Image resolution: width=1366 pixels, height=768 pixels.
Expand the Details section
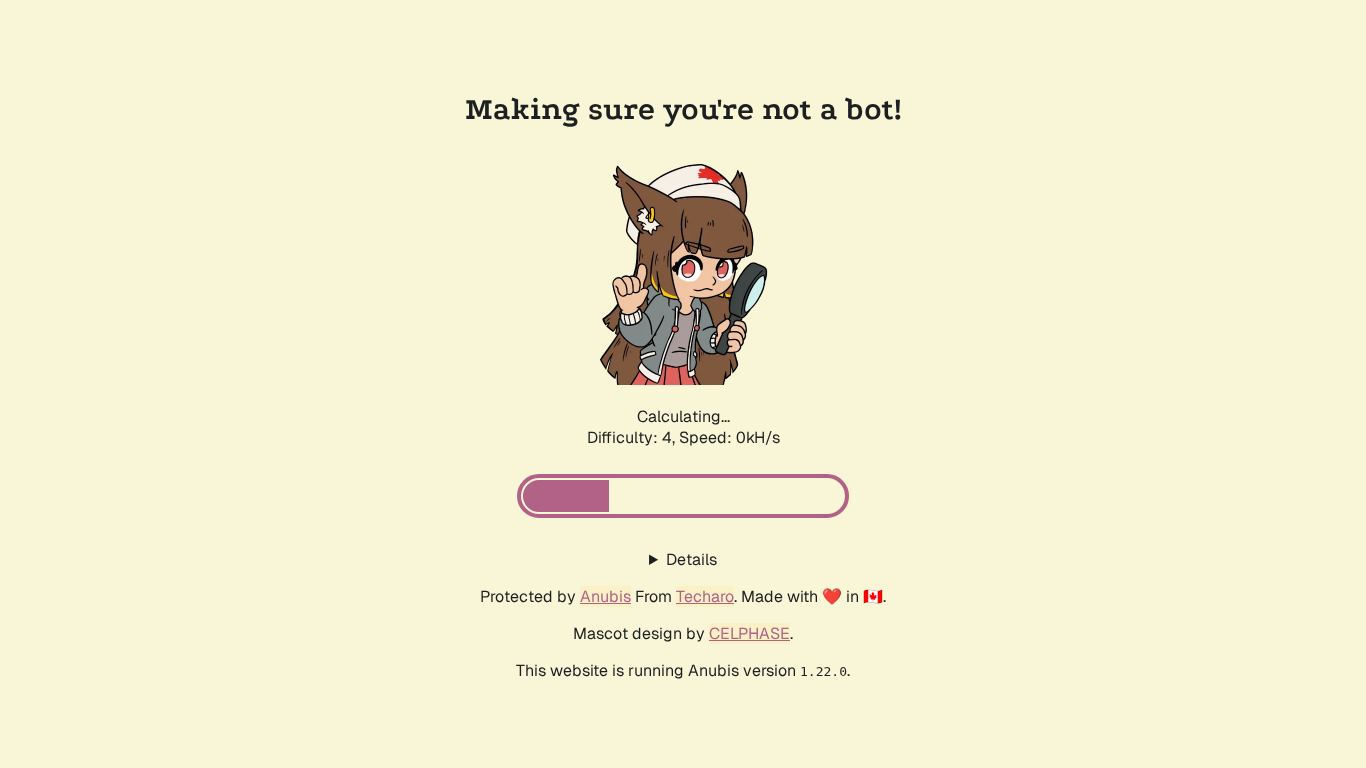tap(683, 560)
